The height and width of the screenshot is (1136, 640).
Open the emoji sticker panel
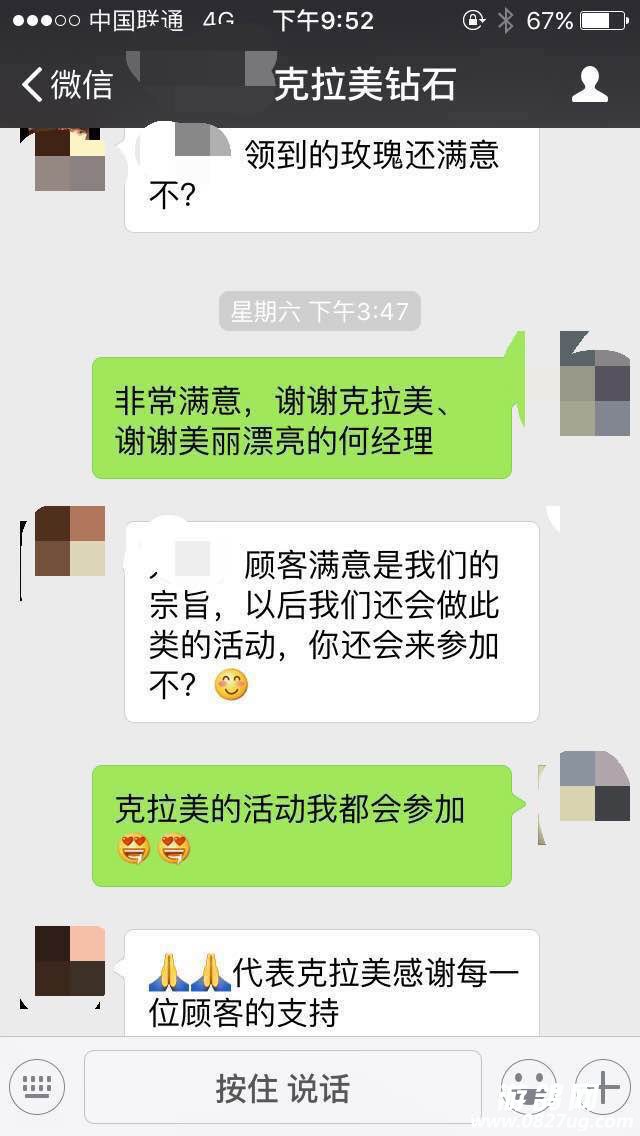tap(528, 1087)
